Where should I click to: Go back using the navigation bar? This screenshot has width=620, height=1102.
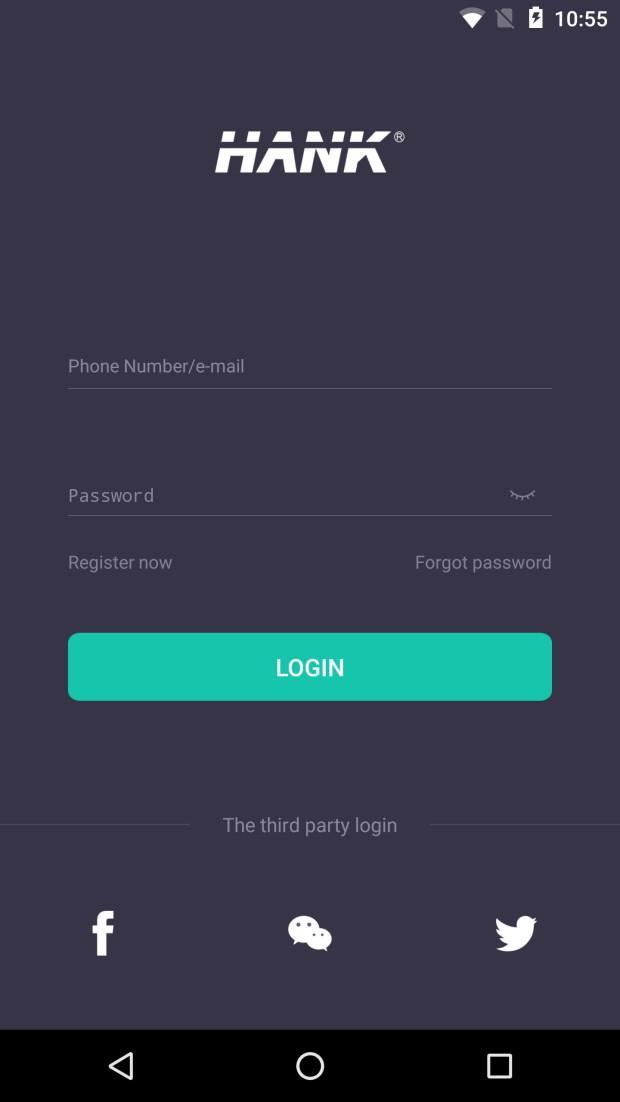pos(121,1066)
